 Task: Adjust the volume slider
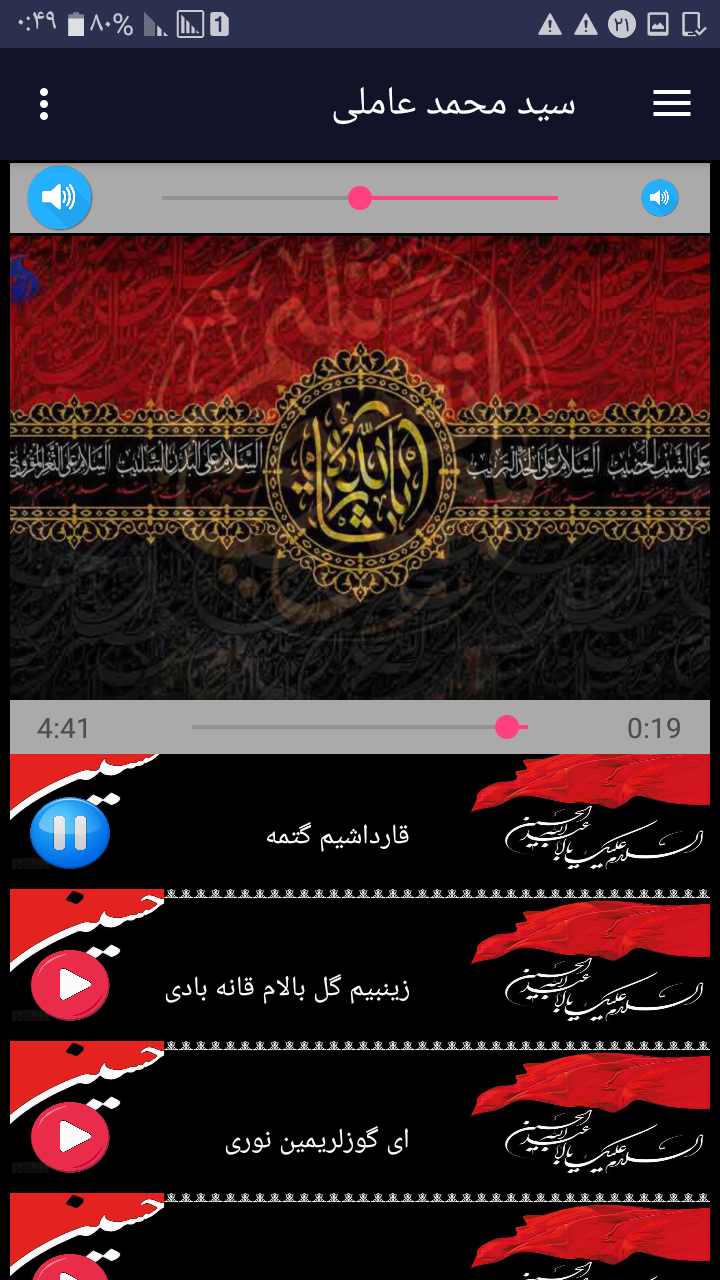tap(360, 198)
